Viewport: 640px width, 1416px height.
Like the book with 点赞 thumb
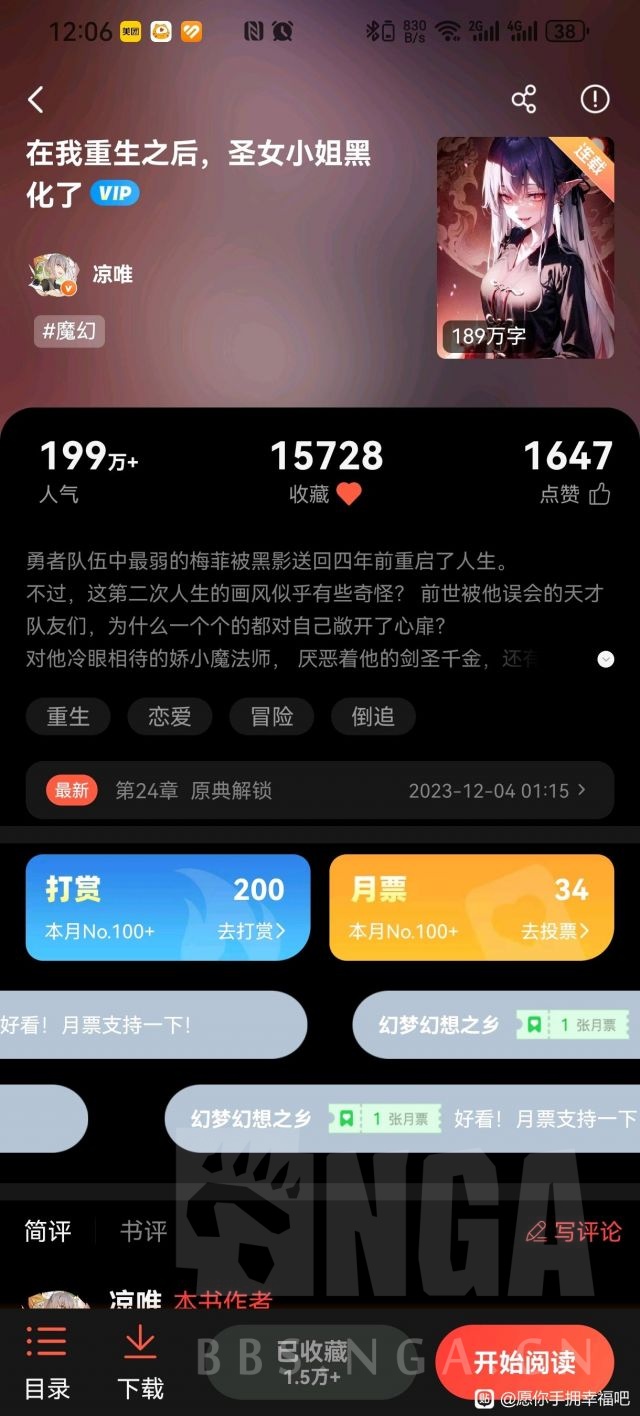tap(600, 494)
